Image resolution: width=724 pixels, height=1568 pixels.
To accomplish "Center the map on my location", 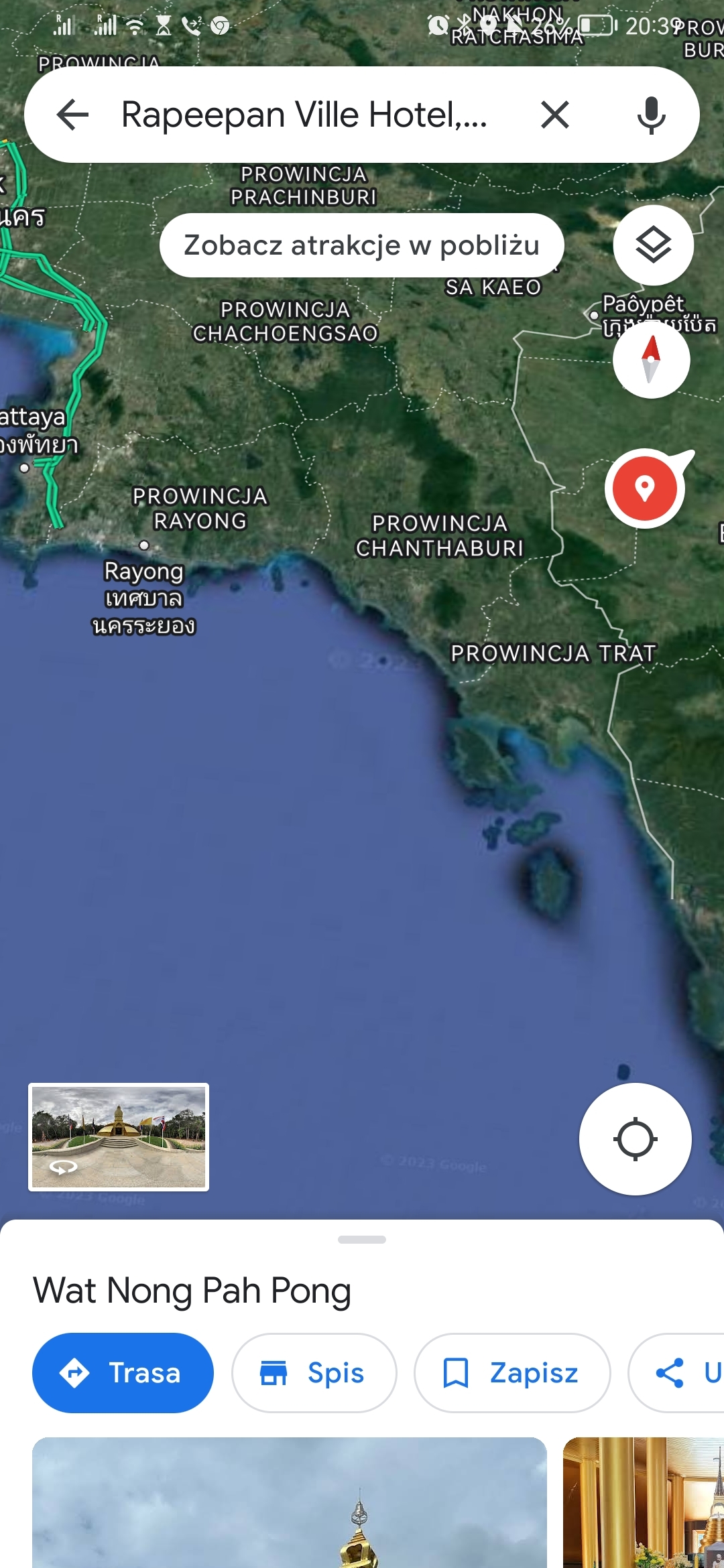I will pos(635,1139).
